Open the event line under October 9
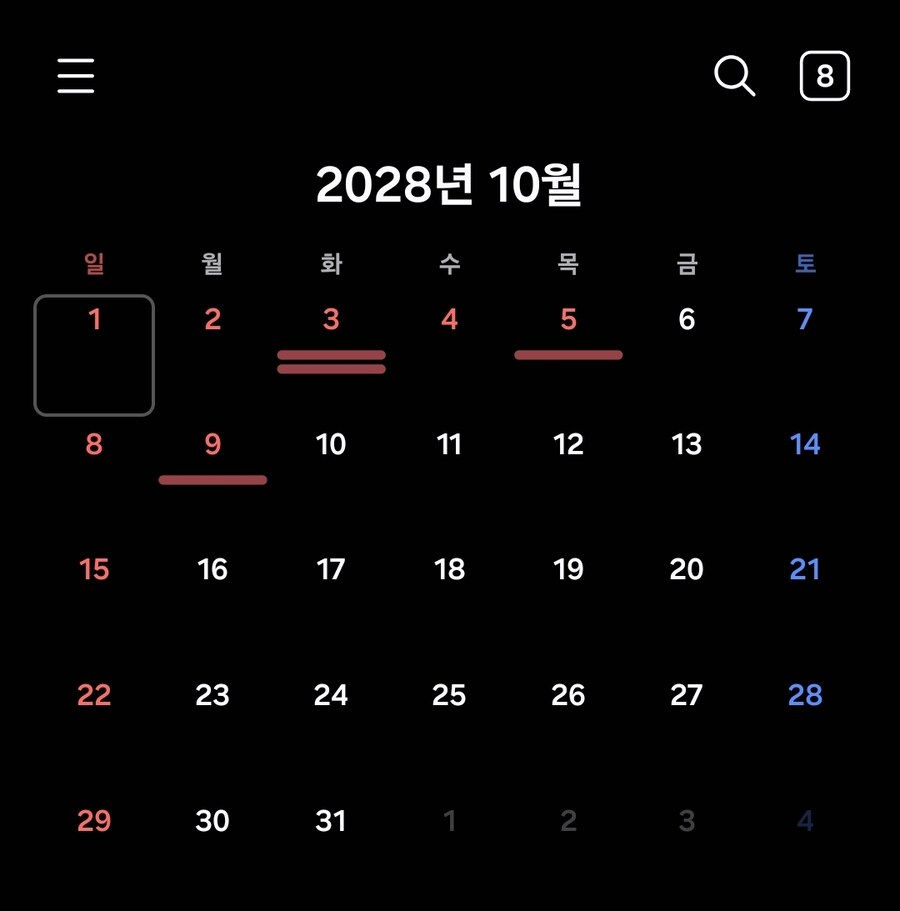 [x=212, y=479]
